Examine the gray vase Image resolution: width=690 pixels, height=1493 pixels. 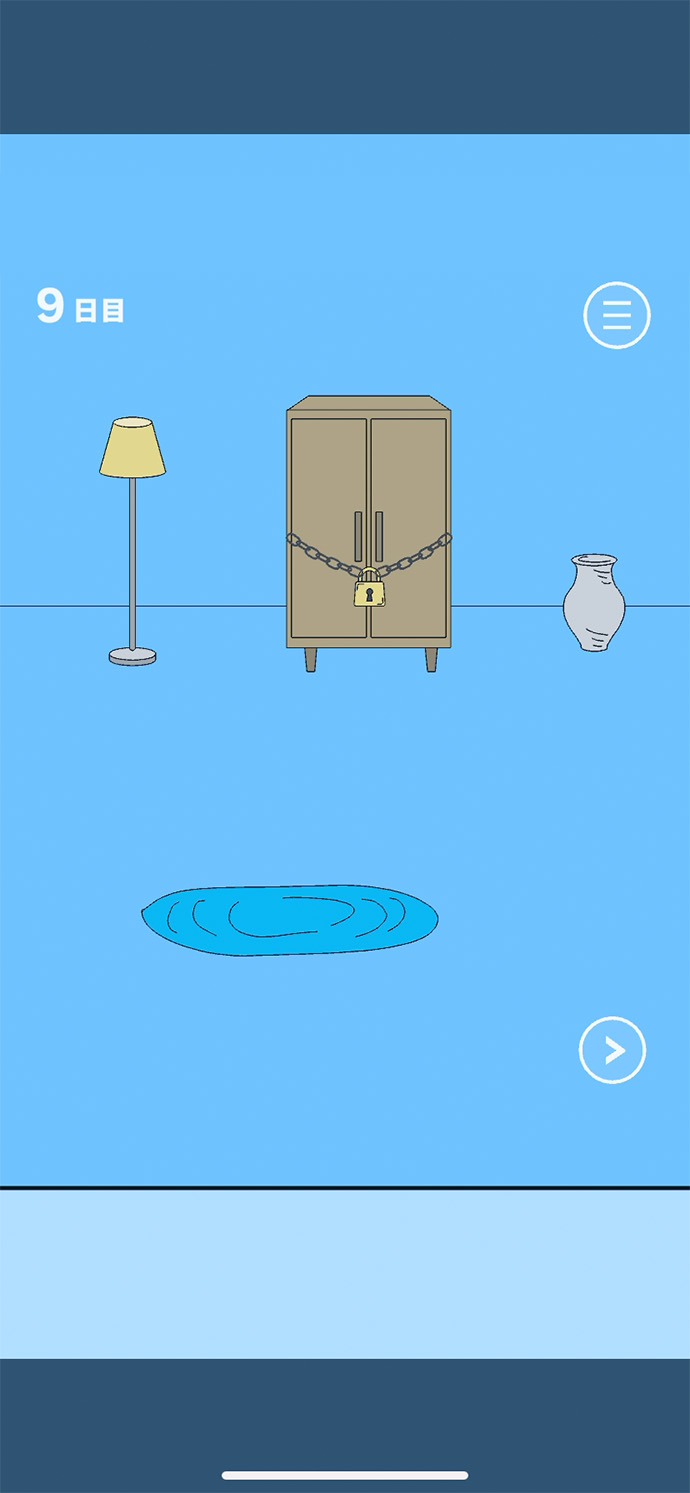click(593, 604)
